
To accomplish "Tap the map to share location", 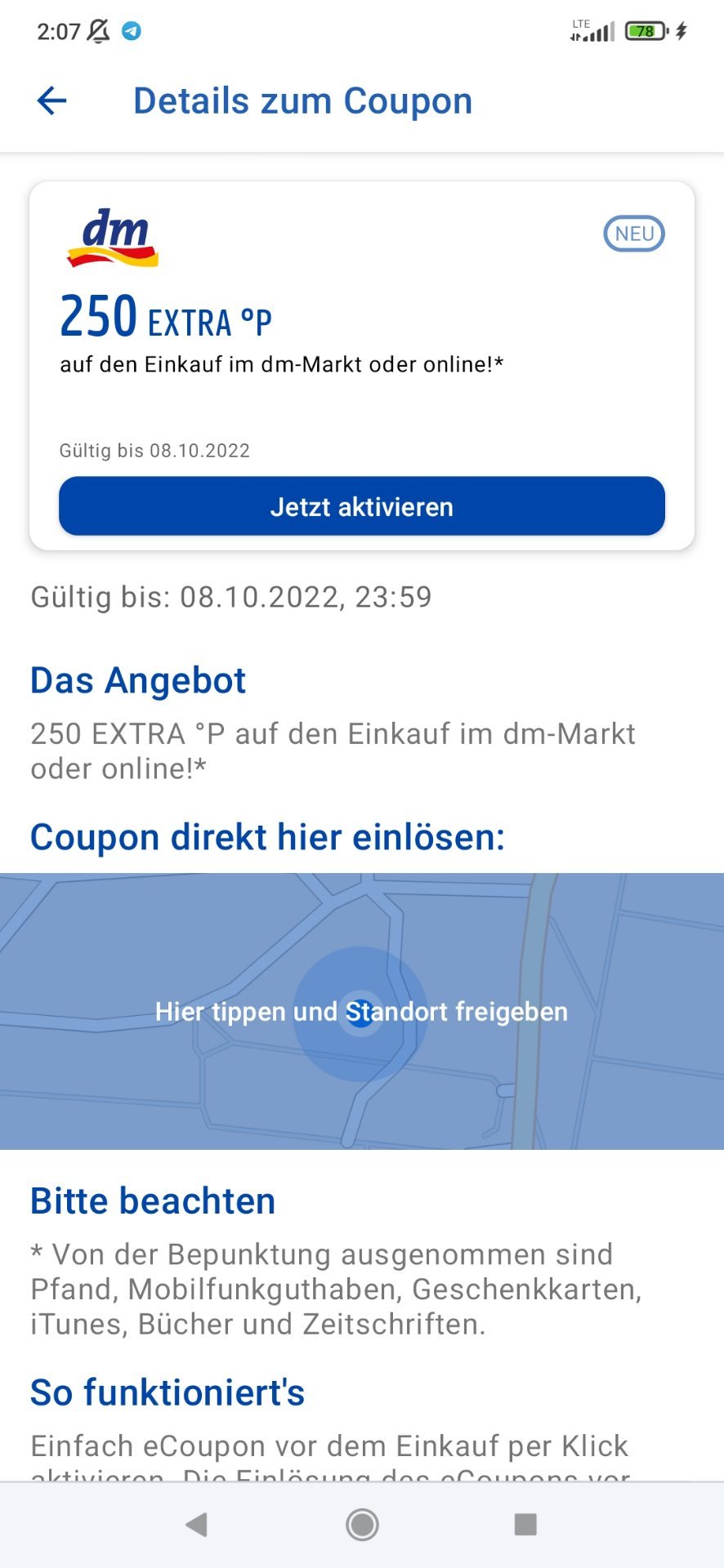I will (x=362, y=1011).
